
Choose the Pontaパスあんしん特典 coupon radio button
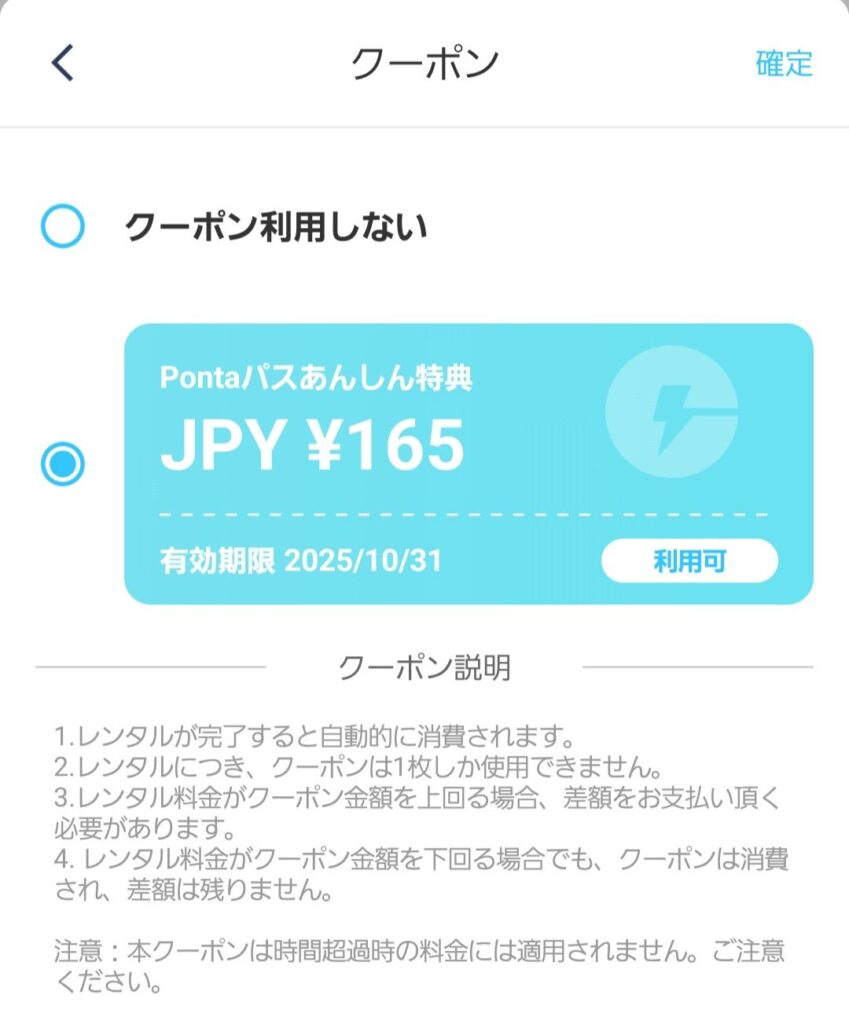click(63, 464)
